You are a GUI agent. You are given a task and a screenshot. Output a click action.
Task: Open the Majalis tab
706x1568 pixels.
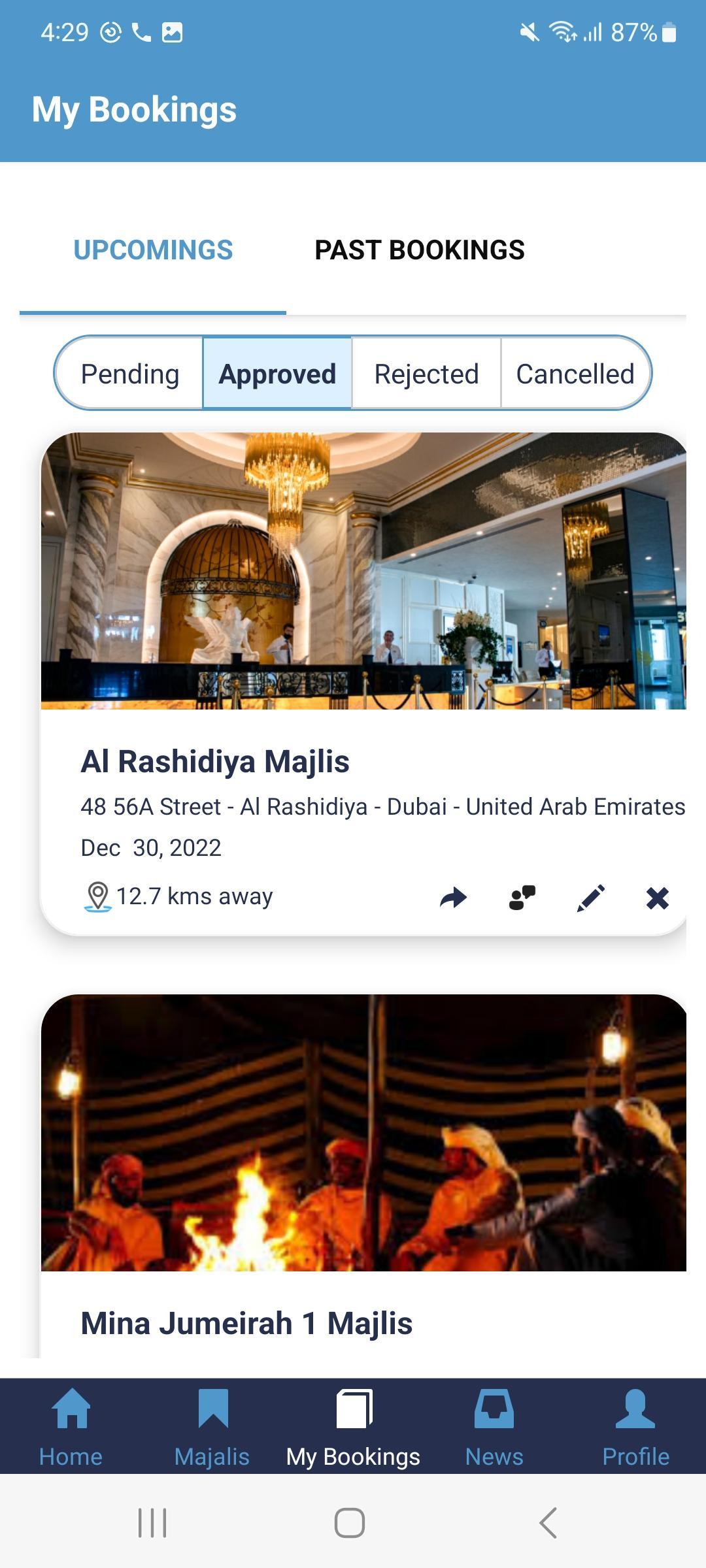click(x=212, y=1428)
